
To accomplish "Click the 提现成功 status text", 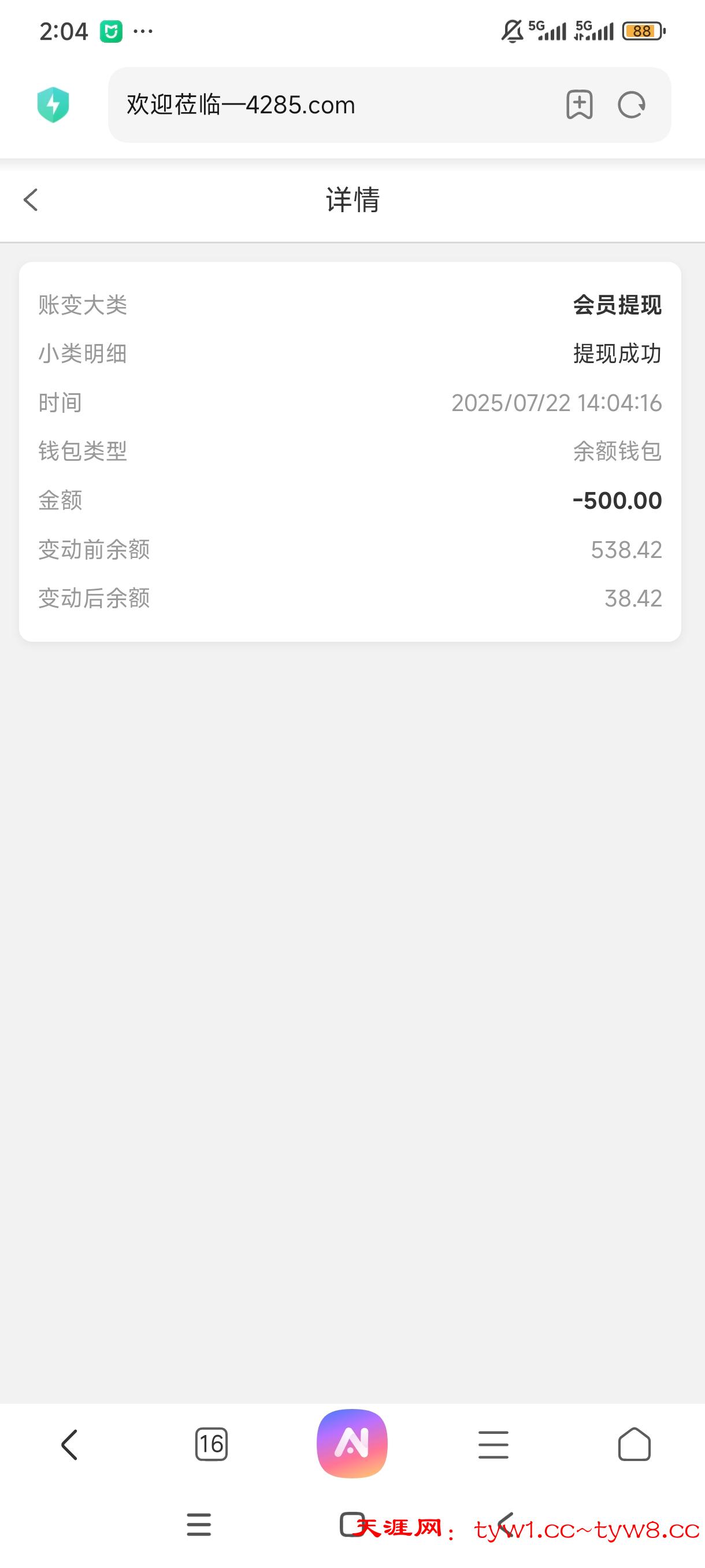I will point(616,353).
